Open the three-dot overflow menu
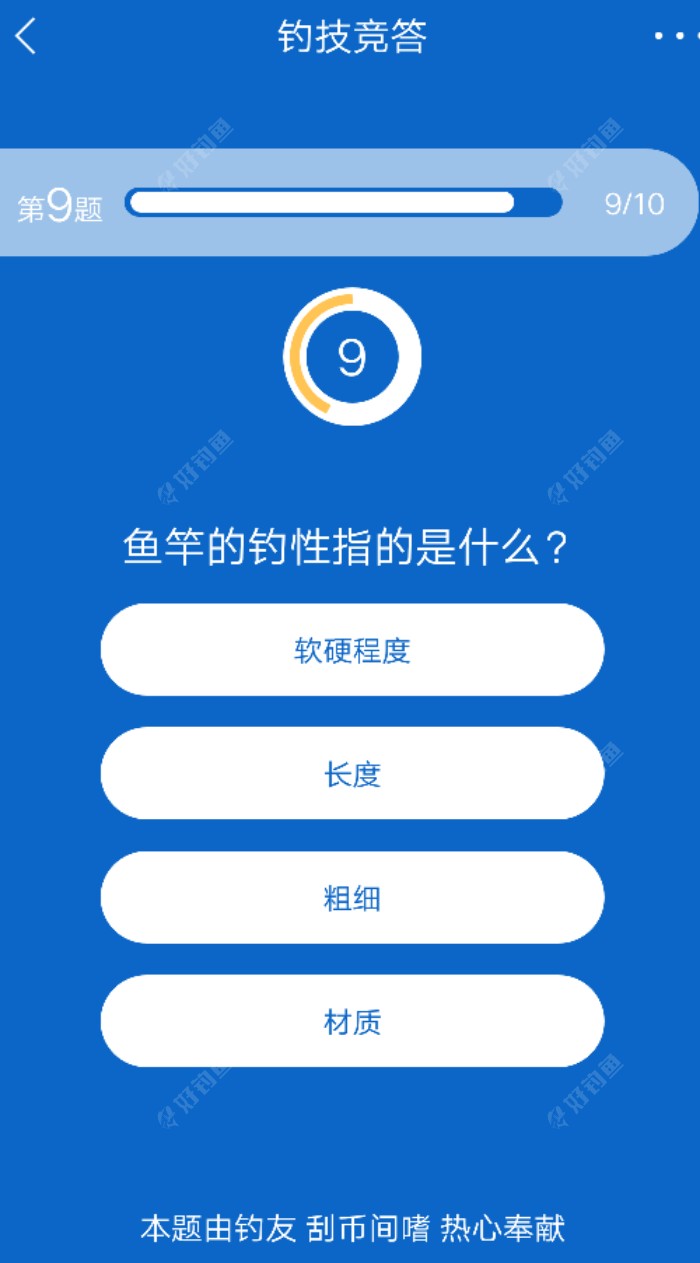Image resolution: width=700 pixels, height=1263 pixels. pyautogui.click(x=674, y=37)
